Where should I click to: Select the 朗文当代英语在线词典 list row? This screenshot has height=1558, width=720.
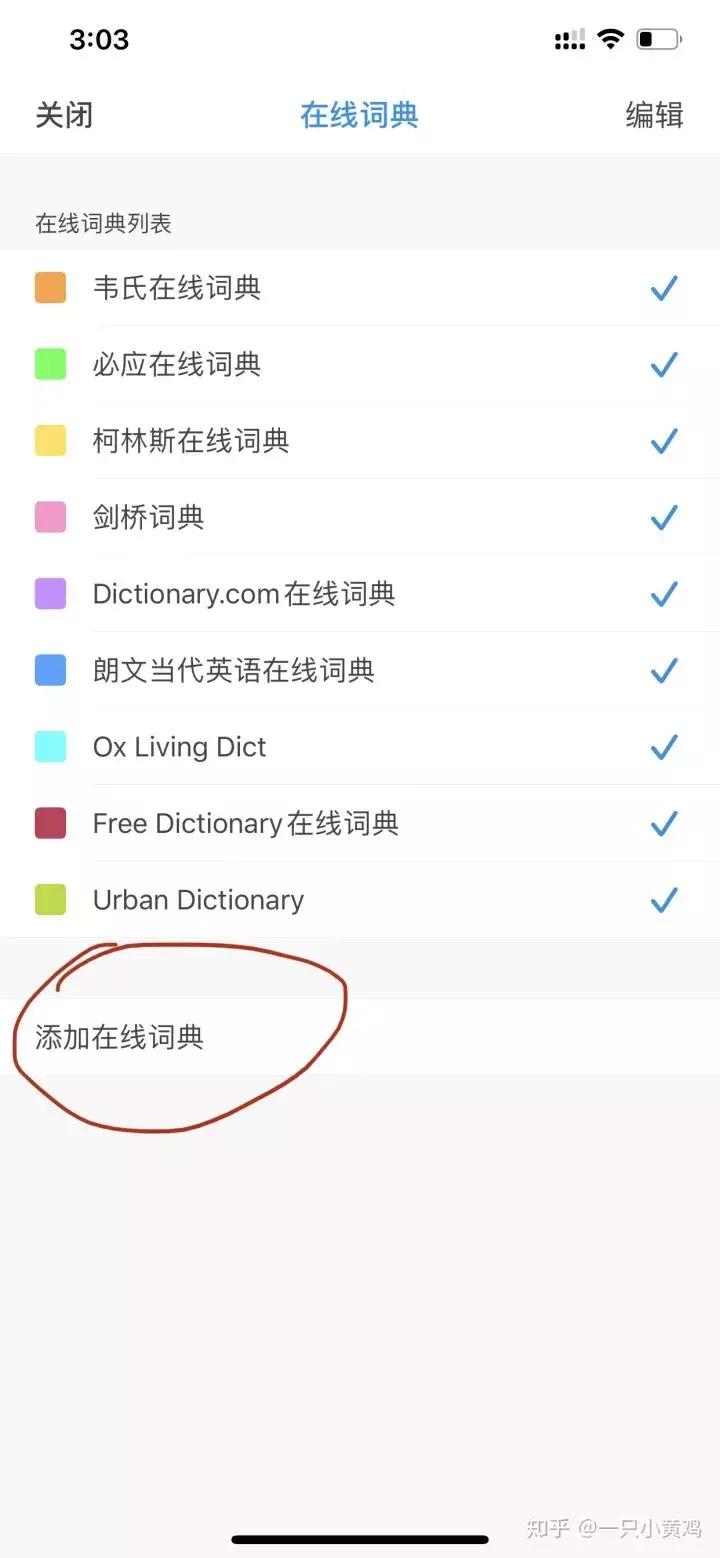coord(236,670)
